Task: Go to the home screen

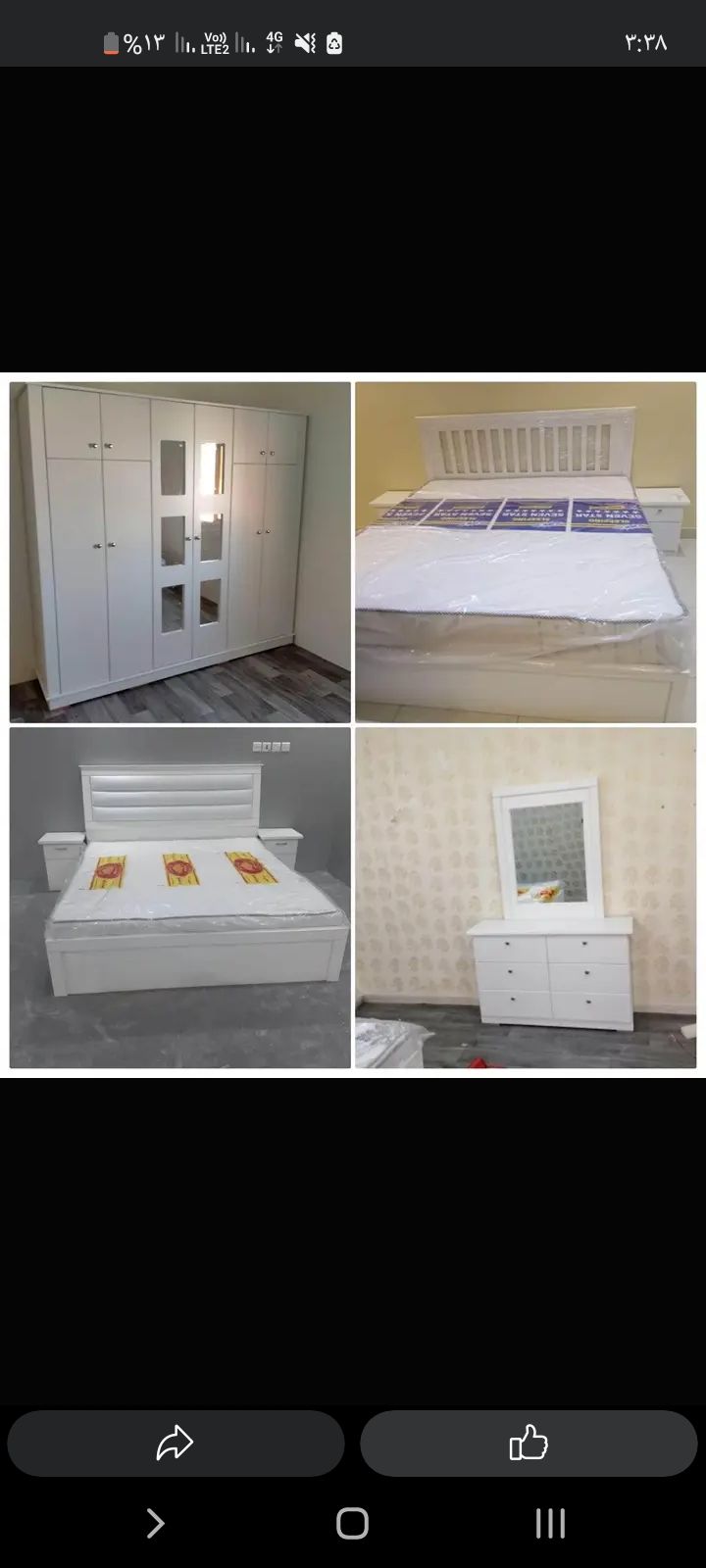Action: 352,1523
